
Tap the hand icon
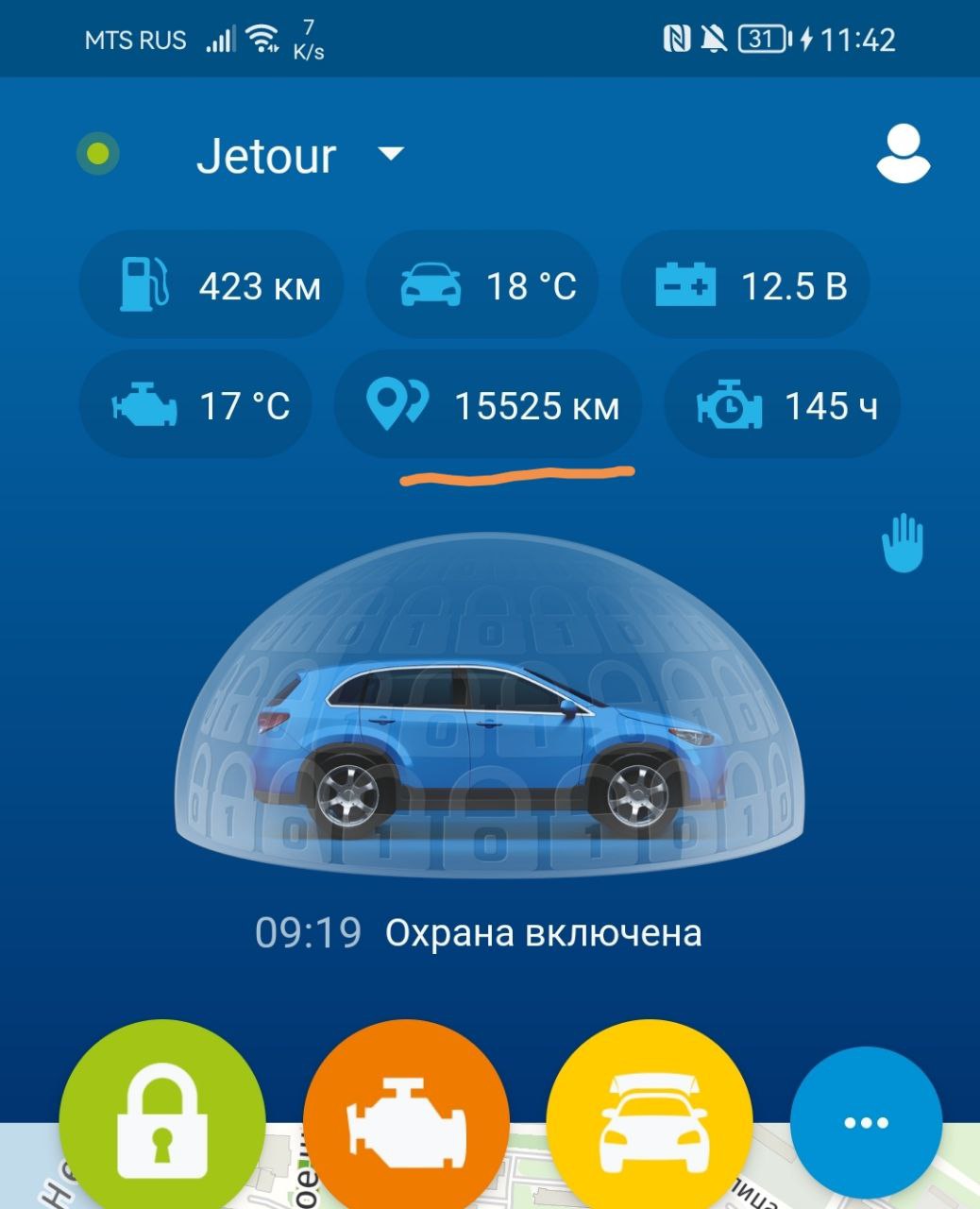point(903,543)
